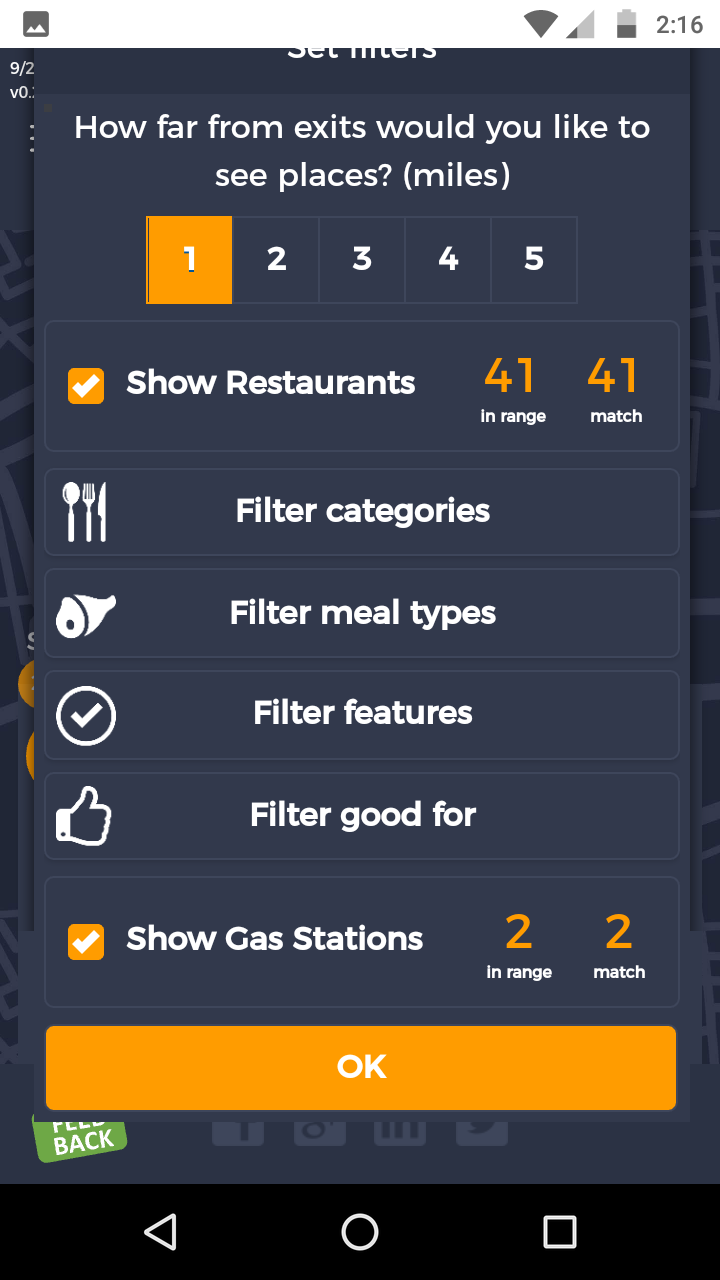The width and height of the screenshot is (720, 1280).
Task: Disable the Show Gas Stations checkbox
Action: click(x=86, y=941)
